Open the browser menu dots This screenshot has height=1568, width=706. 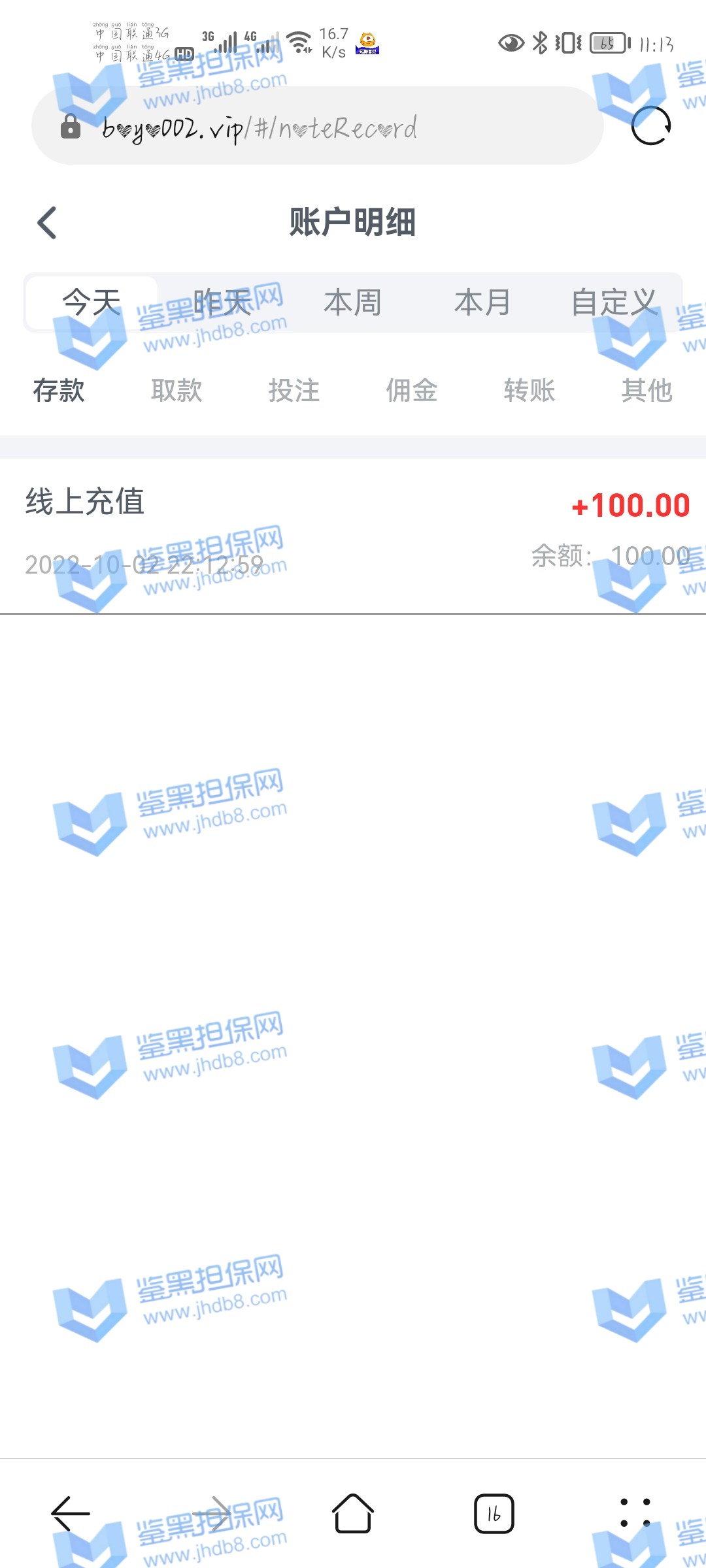click(x=635, y=1513)
